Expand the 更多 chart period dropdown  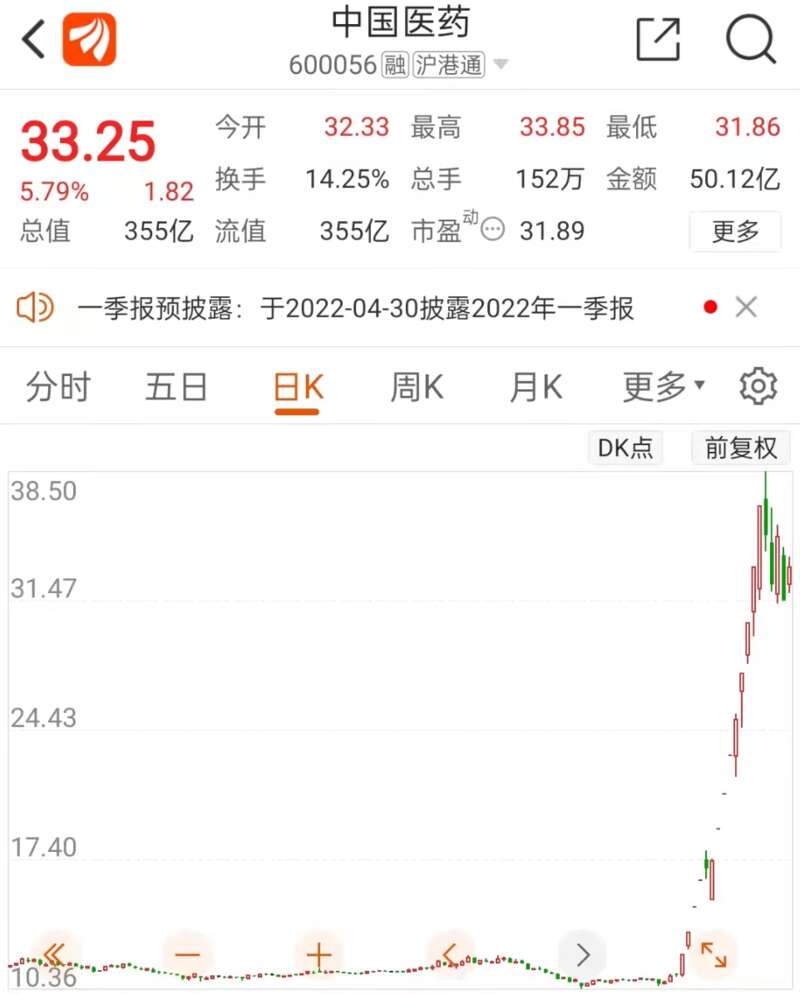[663, 387]
